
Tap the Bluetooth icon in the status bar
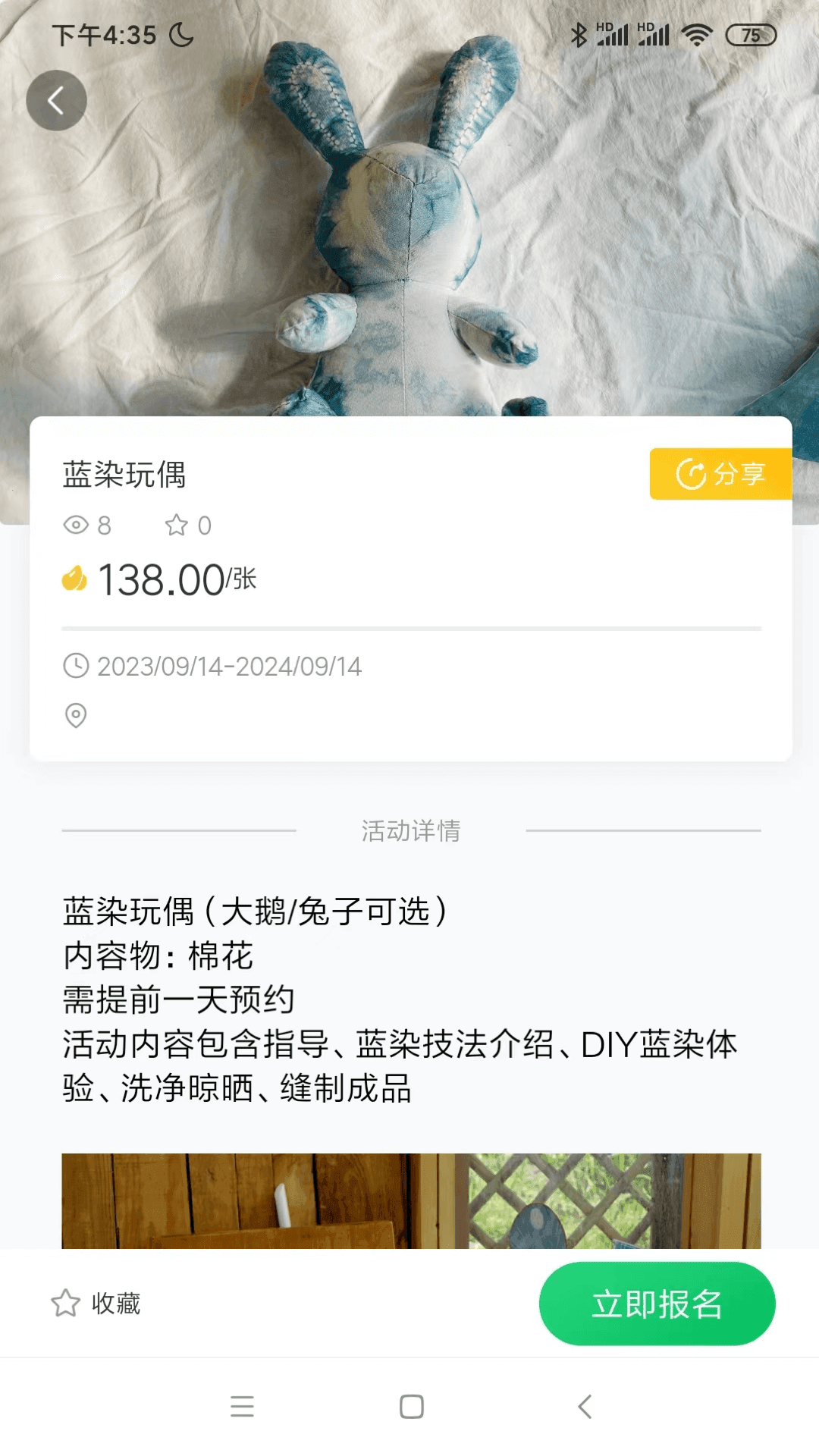[579, 33]
